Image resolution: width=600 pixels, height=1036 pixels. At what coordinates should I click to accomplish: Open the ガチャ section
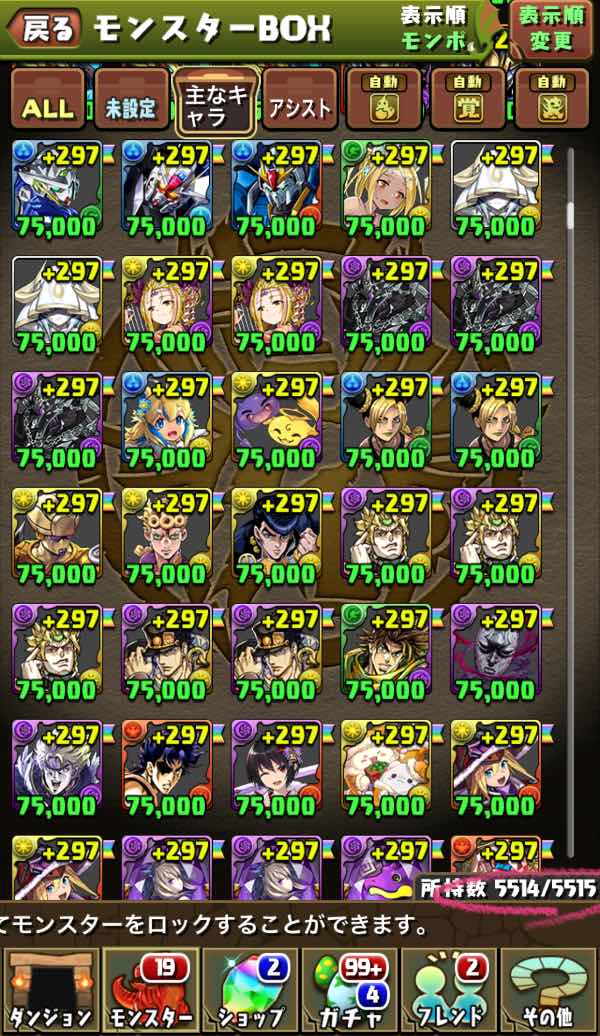point(349,991)
